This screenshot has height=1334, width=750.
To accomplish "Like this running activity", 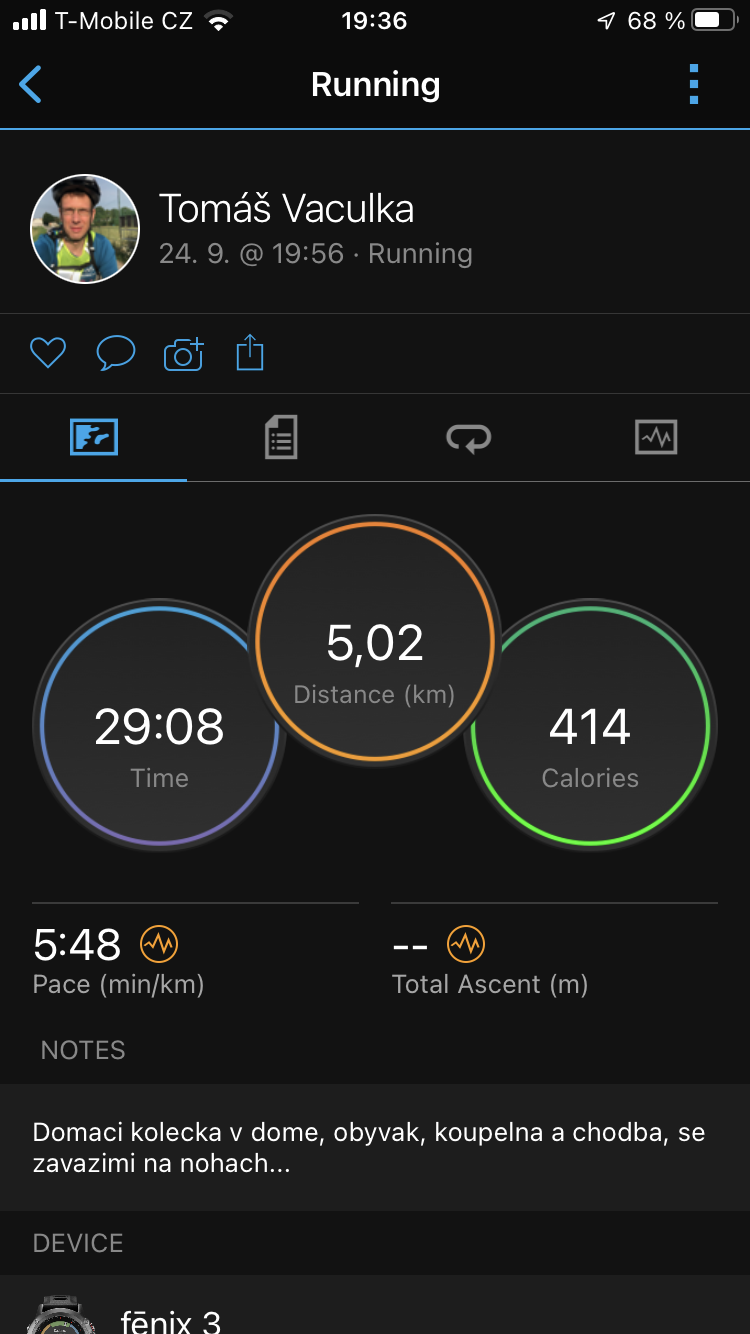I will click(47, 353).
